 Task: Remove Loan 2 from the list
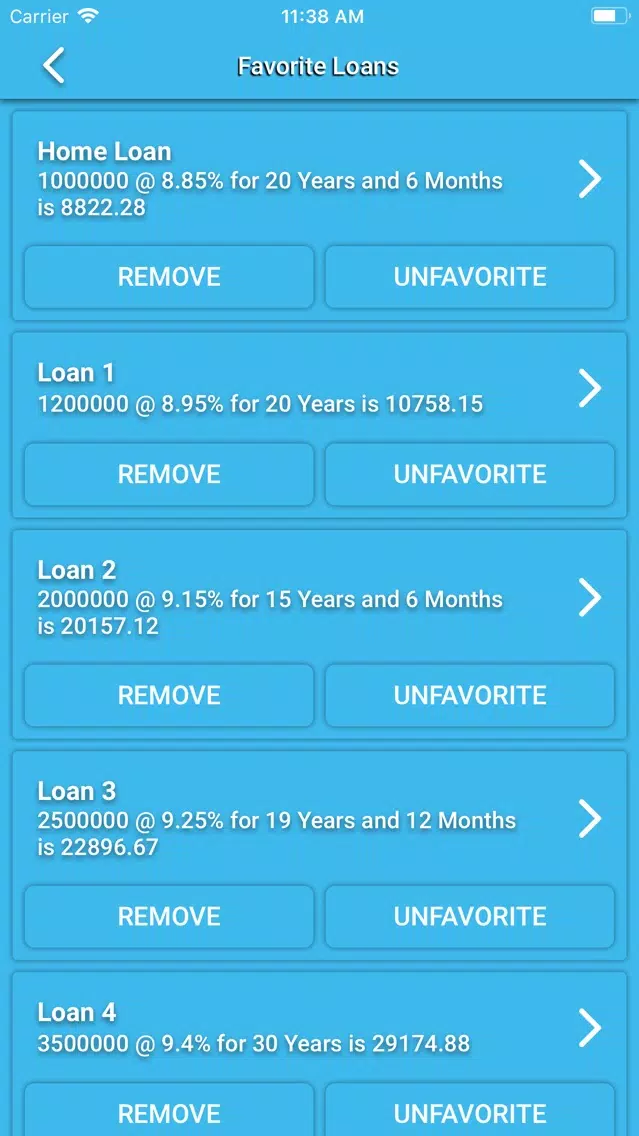tap(169, 695)
